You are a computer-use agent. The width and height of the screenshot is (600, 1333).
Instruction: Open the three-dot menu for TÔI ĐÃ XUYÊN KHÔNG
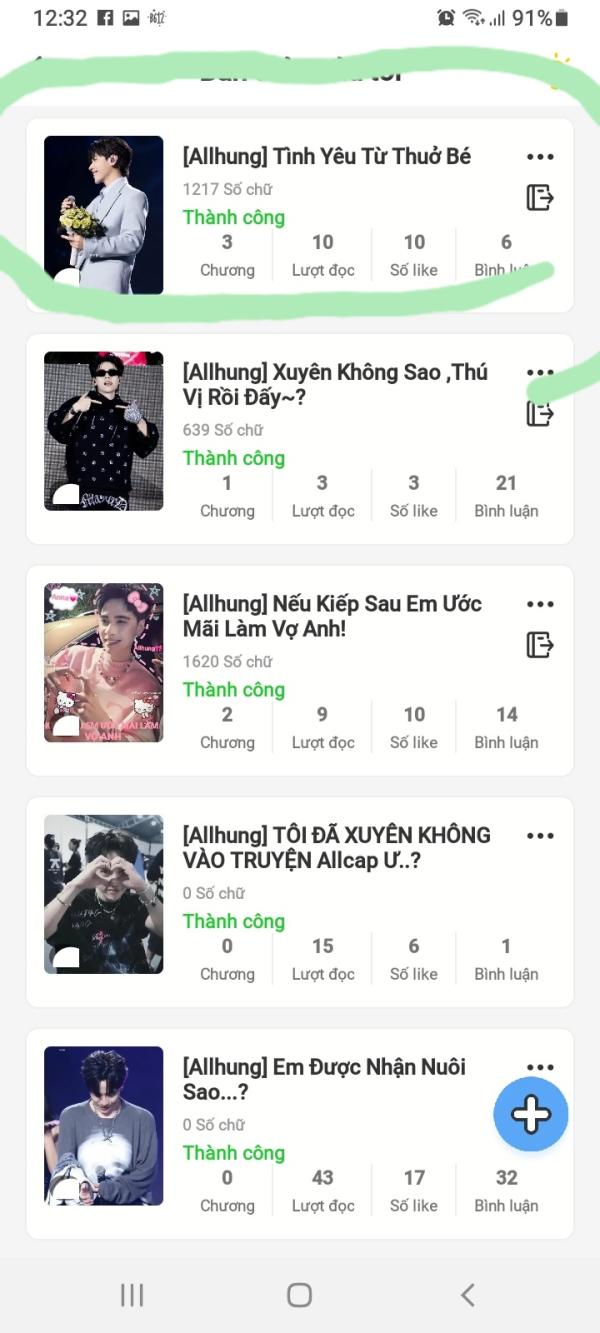pos(540,836)
